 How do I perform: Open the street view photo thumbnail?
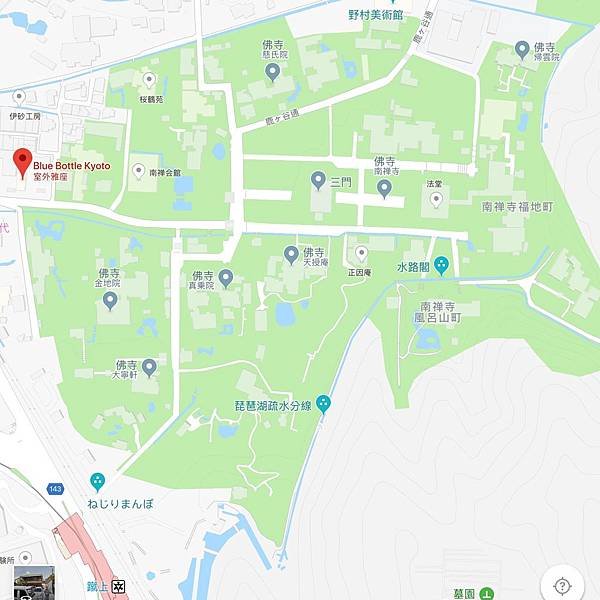coord(33,583)
